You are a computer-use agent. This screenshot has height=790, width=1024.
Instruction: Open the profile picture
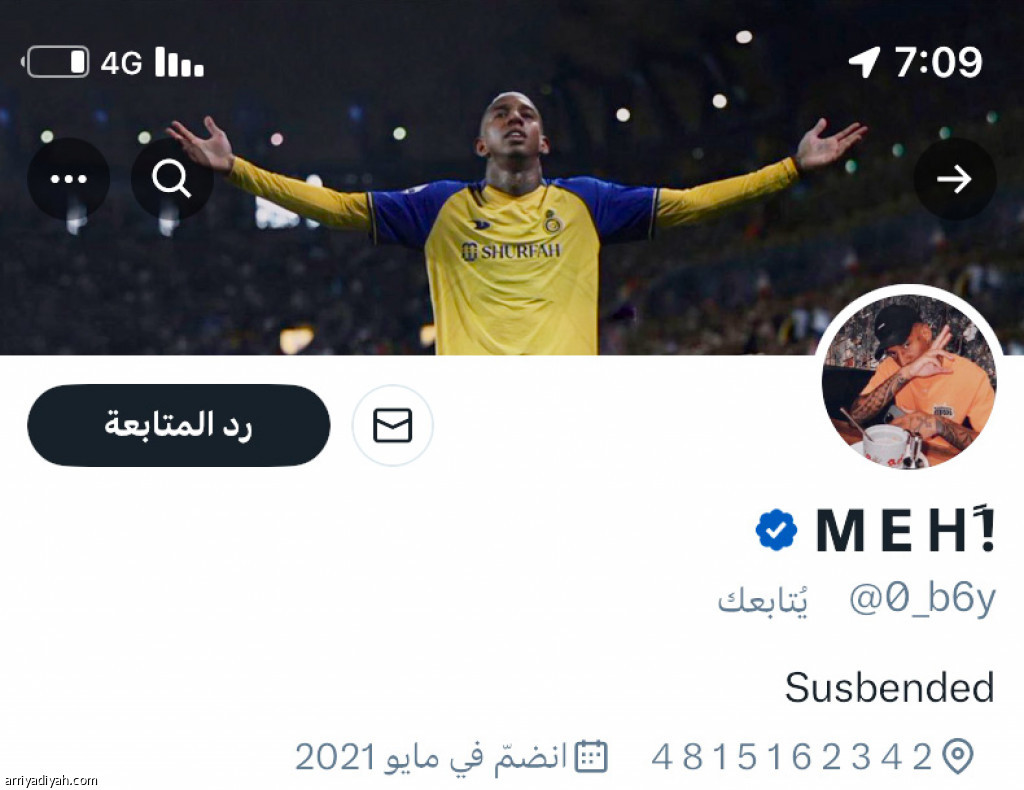pyautogui.click(x=908, y=380)
